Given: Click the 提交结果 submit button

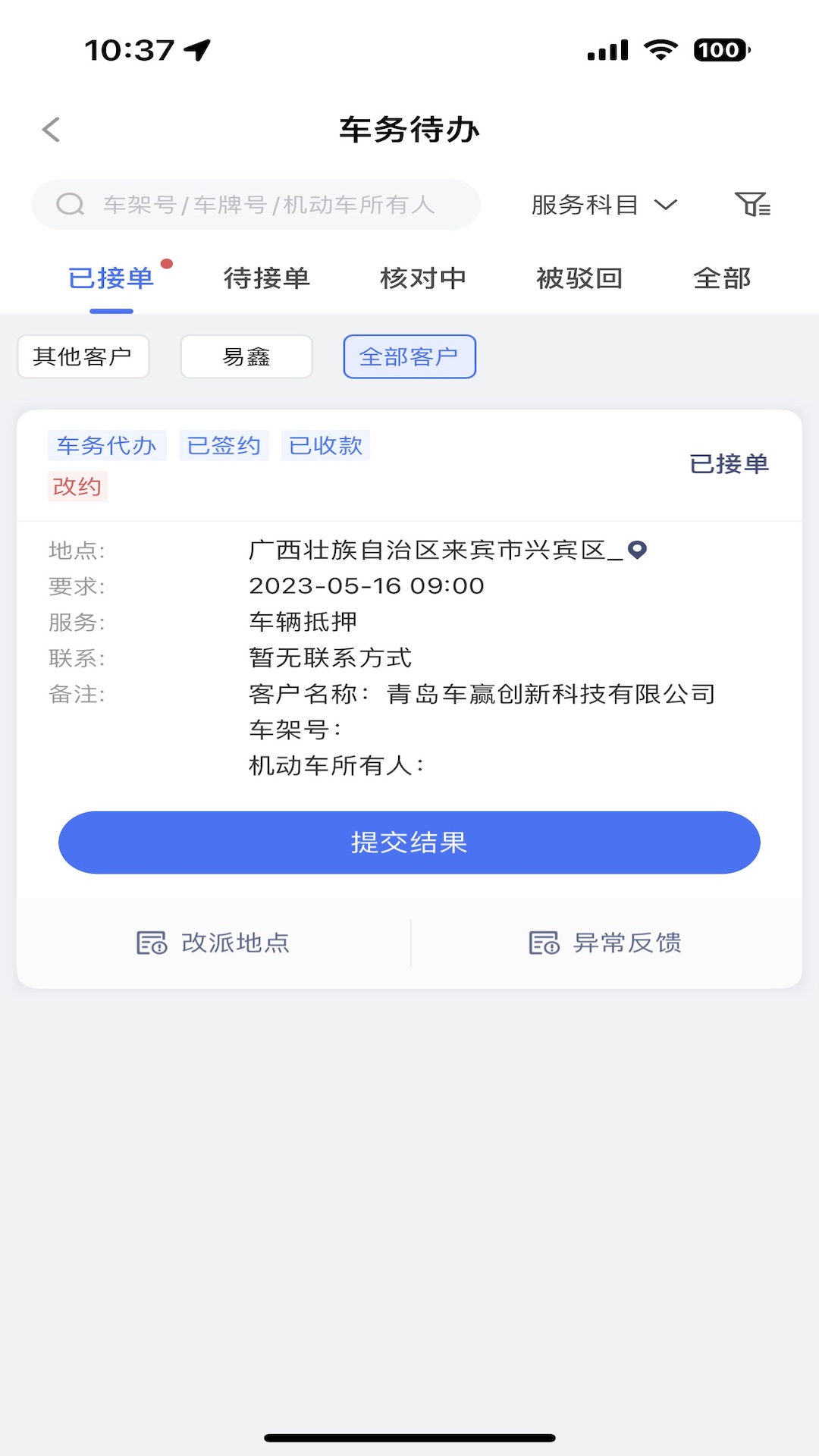Looking at the screenshot, I should coord(409,842).
